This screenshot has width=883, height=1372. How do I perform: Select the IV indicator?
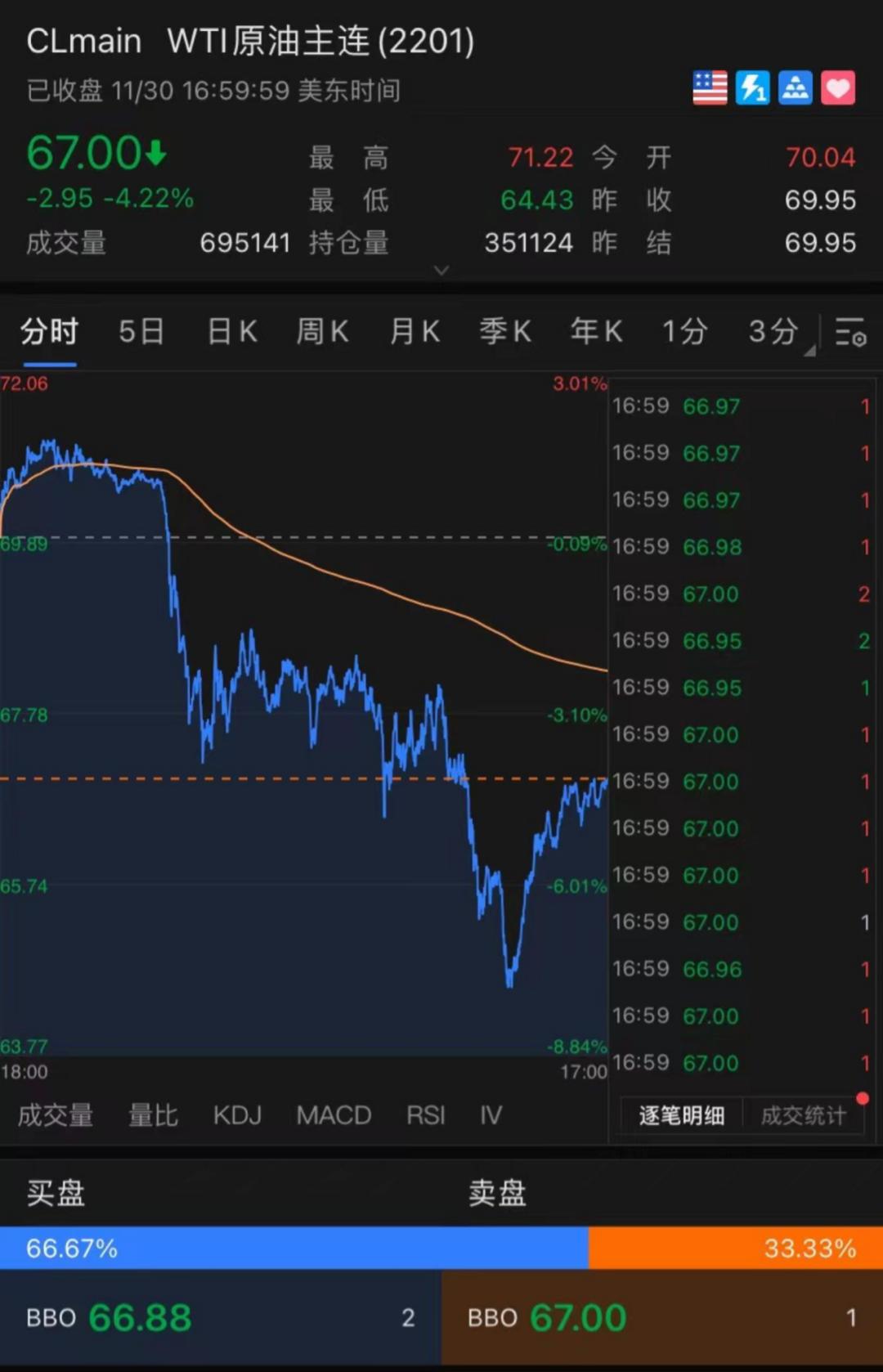pyautogui.click(x=491, y=1115)
